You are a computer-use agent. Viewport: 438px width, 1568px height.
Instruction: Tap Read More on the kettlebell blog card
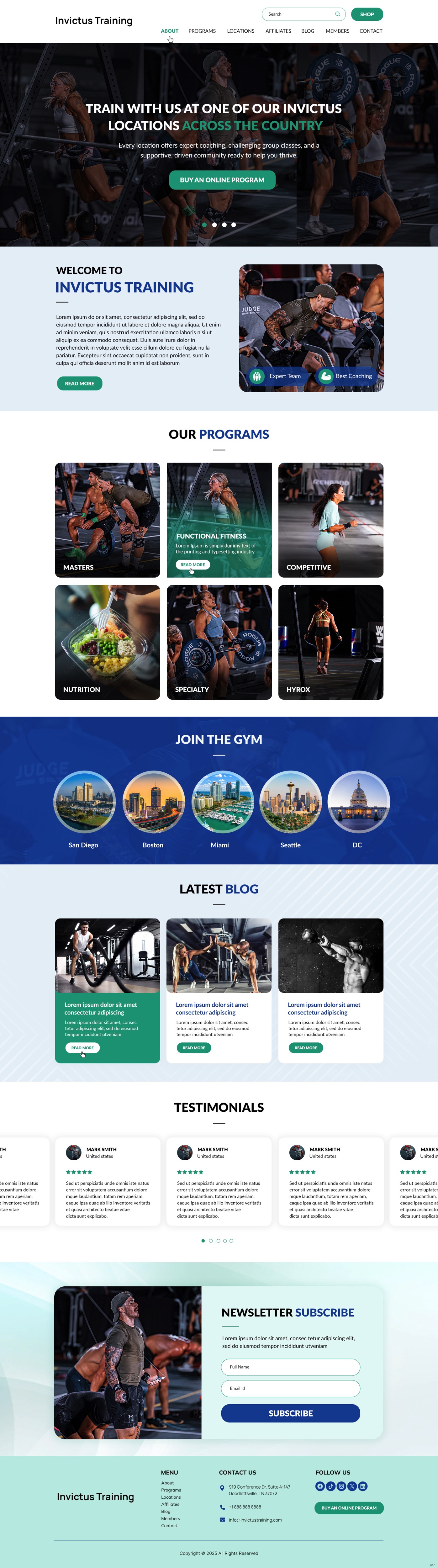305,1047
